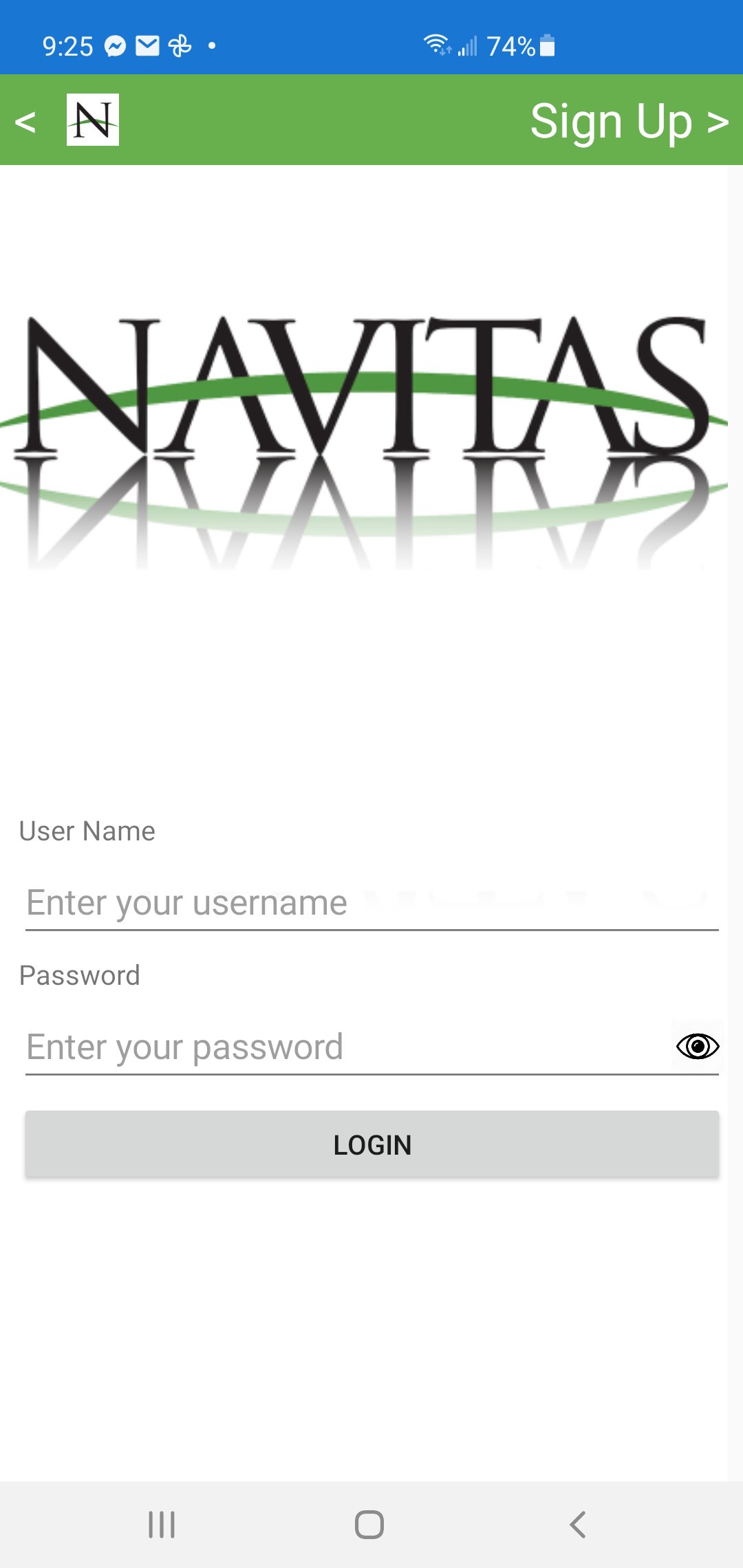Image resolution: width=743 pixels, height=1568 pixels.
Task: Expand recent apps with recents key
Action: point(161,1522)
